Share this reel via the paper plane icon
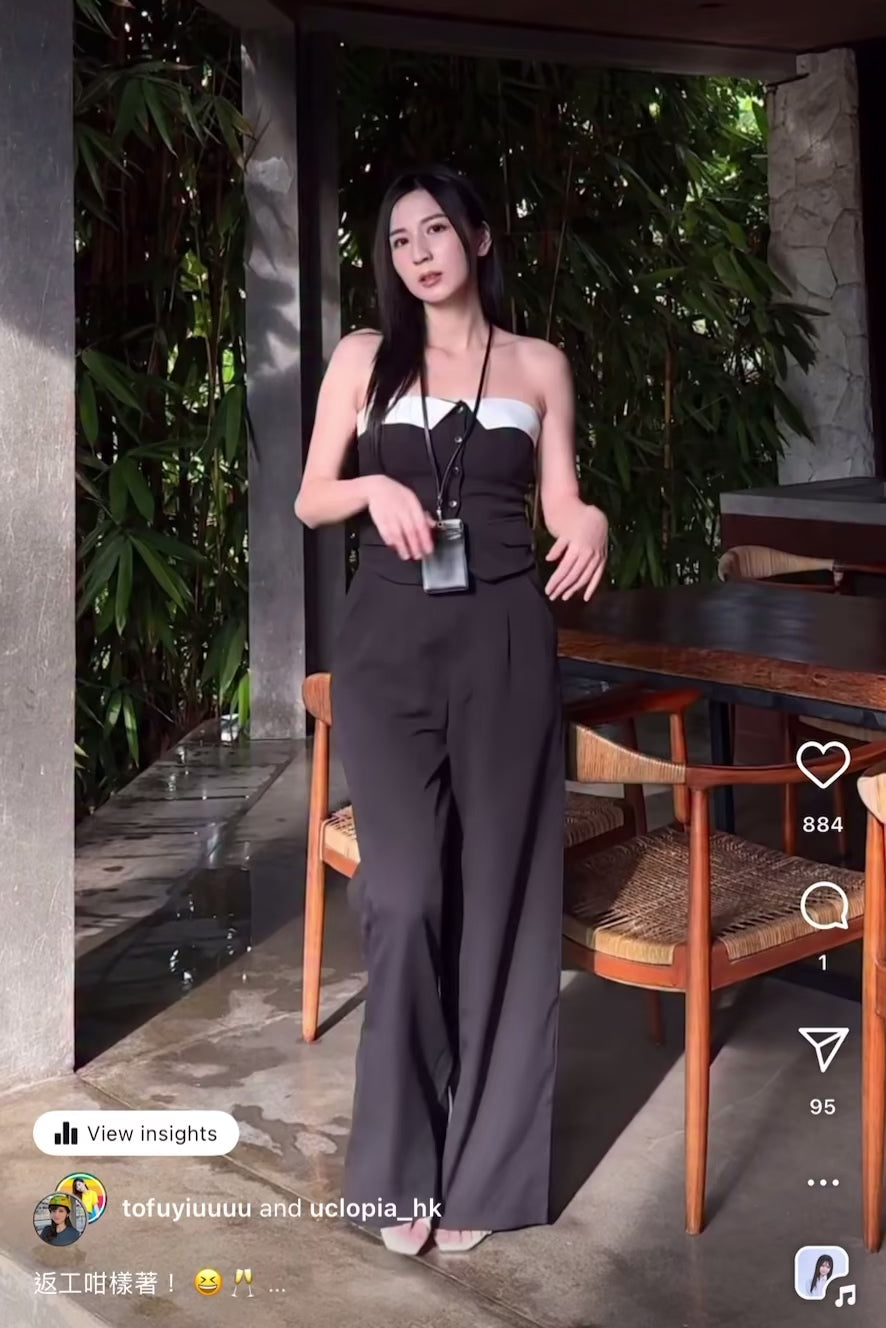886x1328 pixels. 823,1049
